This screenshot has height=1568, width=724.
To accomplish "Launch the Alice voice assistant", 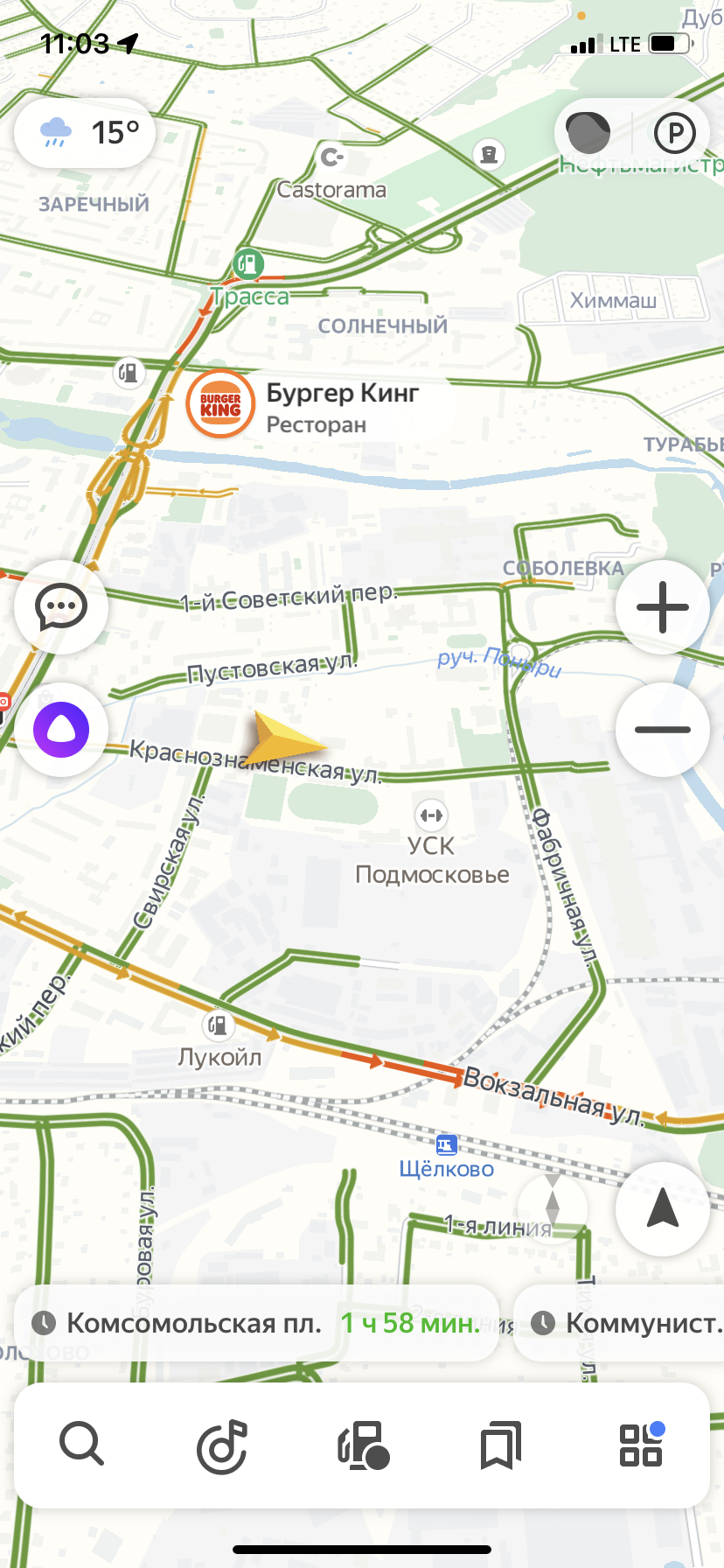I will (x=61, y=729).
